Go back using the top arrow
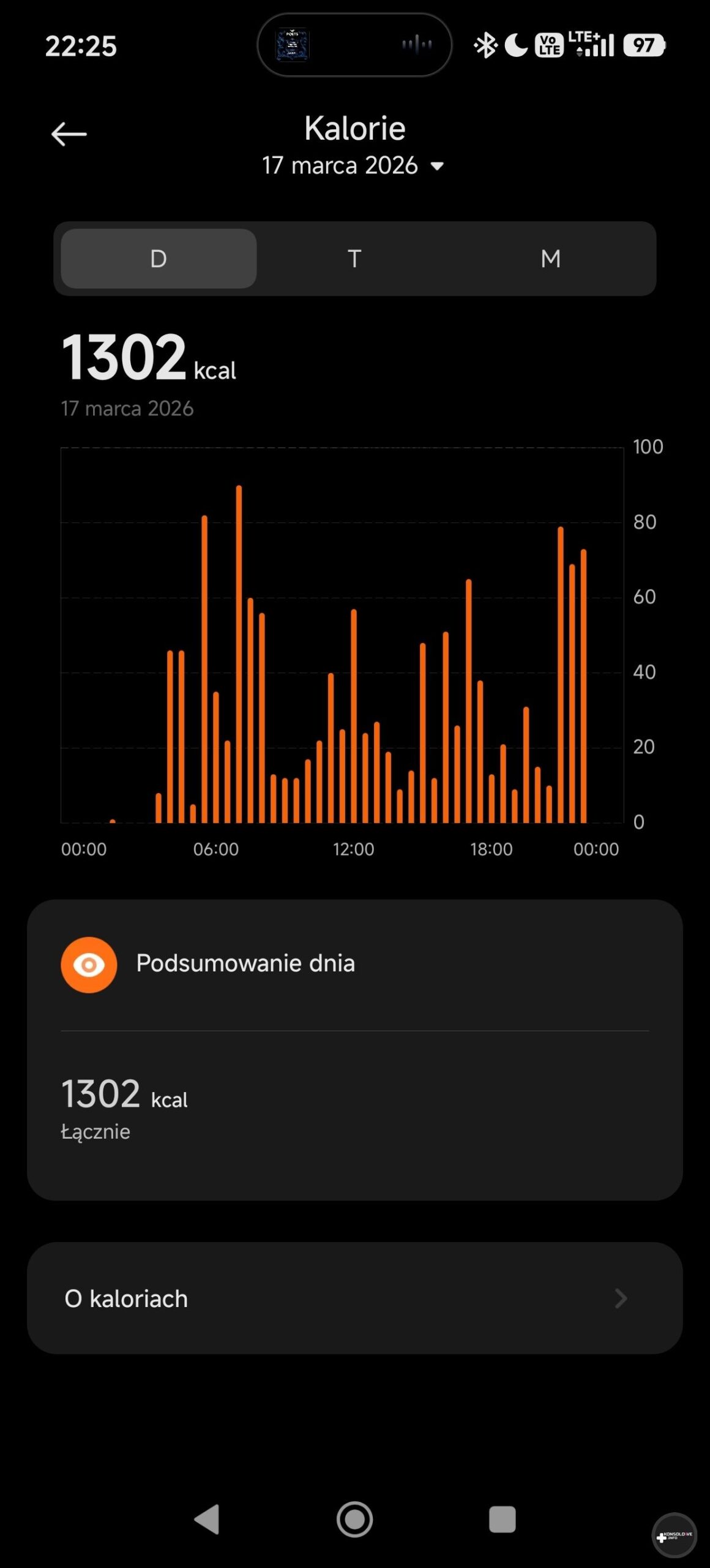710x1568 pixels. pos(69,134)
